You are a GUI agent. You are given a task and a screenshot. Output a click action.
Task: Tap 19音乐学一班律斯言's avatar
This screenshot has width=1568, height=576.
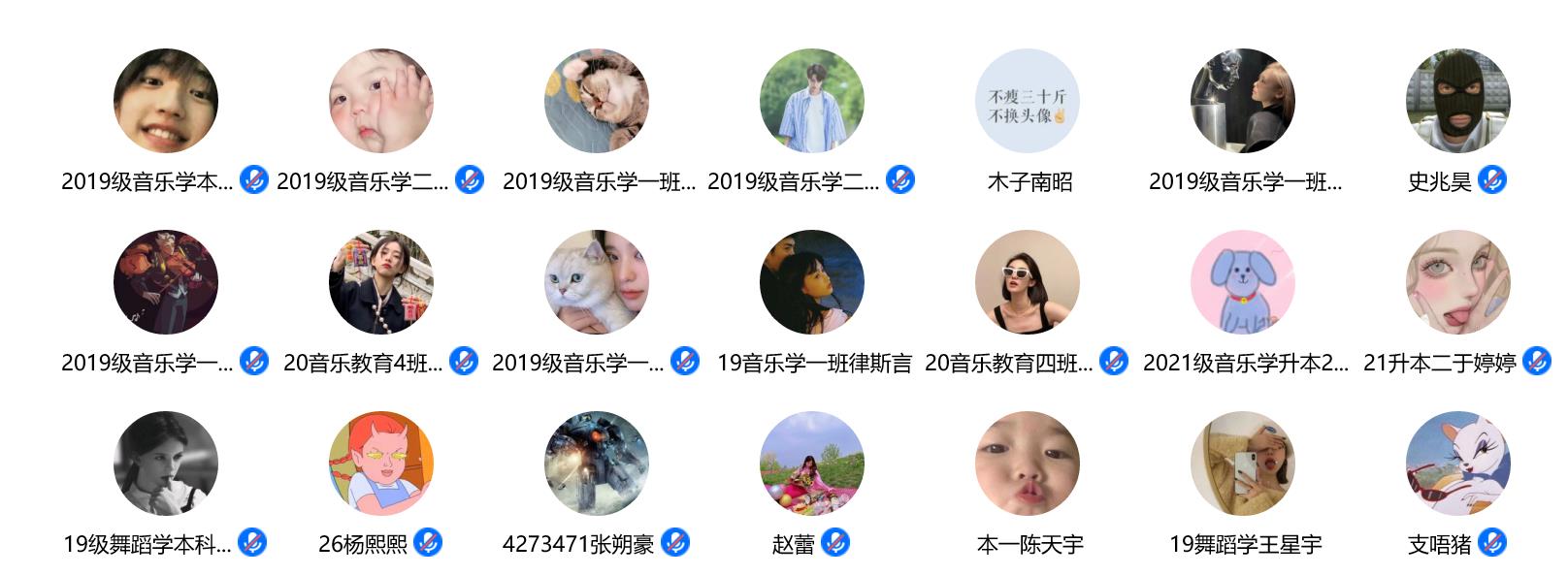tap(811, 282)
